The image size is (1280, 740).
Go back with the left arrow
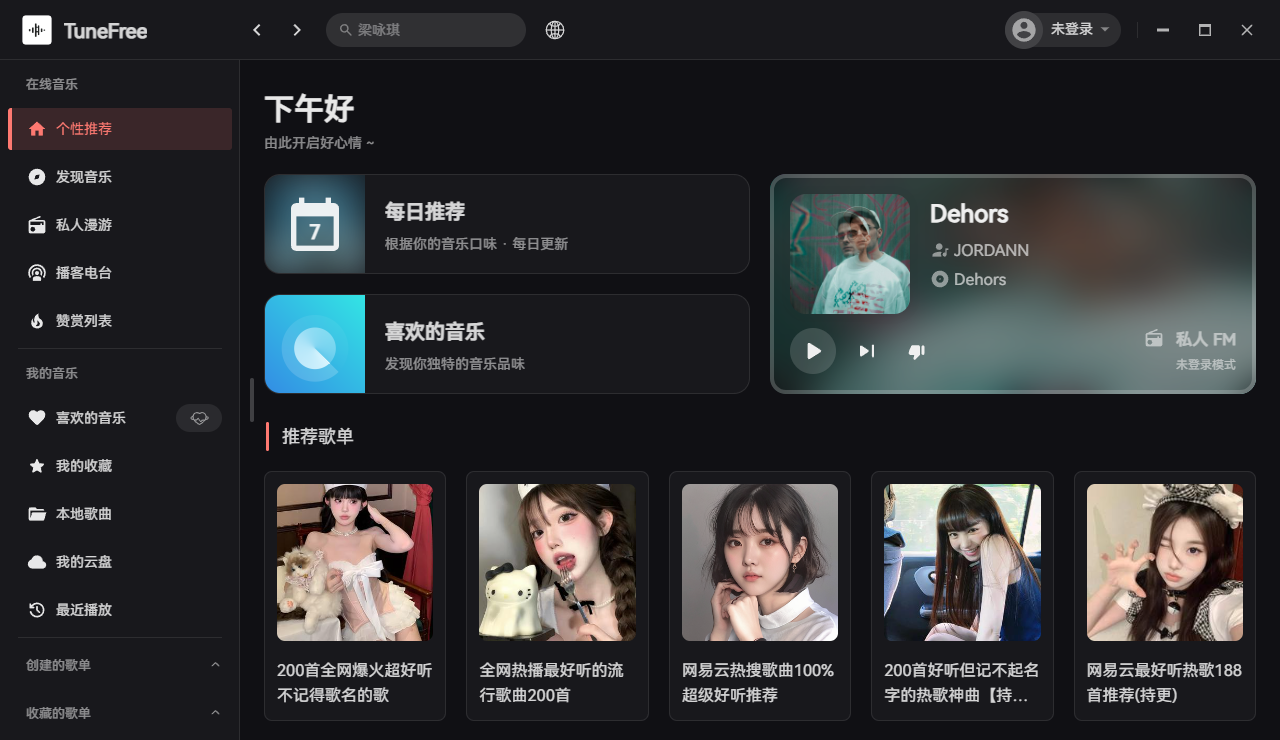pos(257,30)
